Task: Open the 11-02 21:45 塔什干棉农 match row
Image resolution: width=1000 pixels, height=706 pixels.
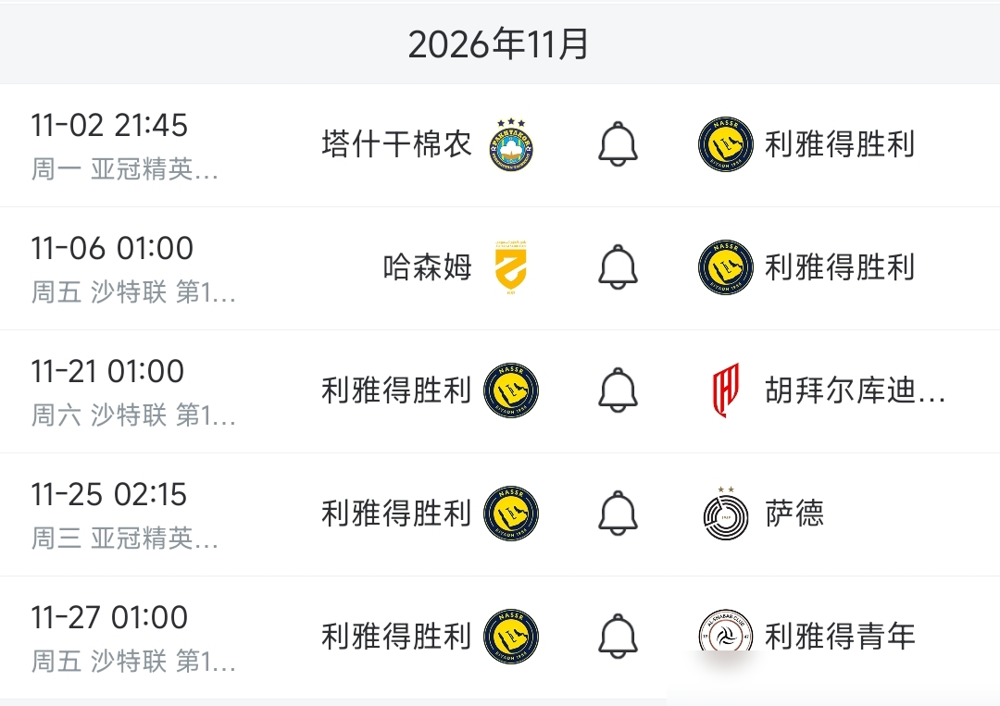Action: [x=500, y=145]
